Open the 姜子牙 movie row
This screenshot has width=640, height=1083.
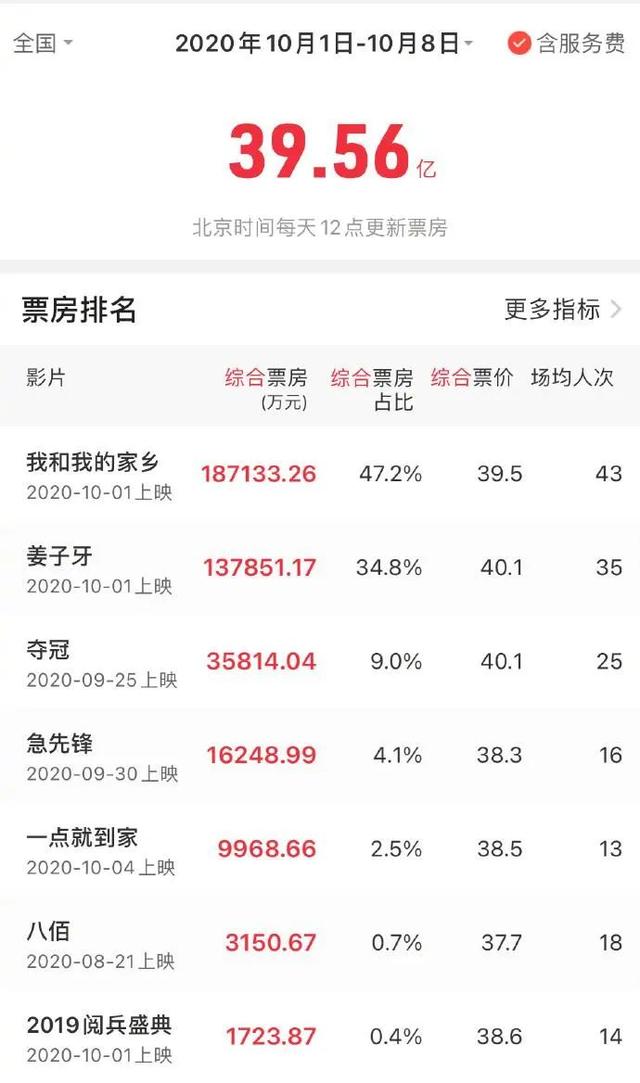click(320, 568)
